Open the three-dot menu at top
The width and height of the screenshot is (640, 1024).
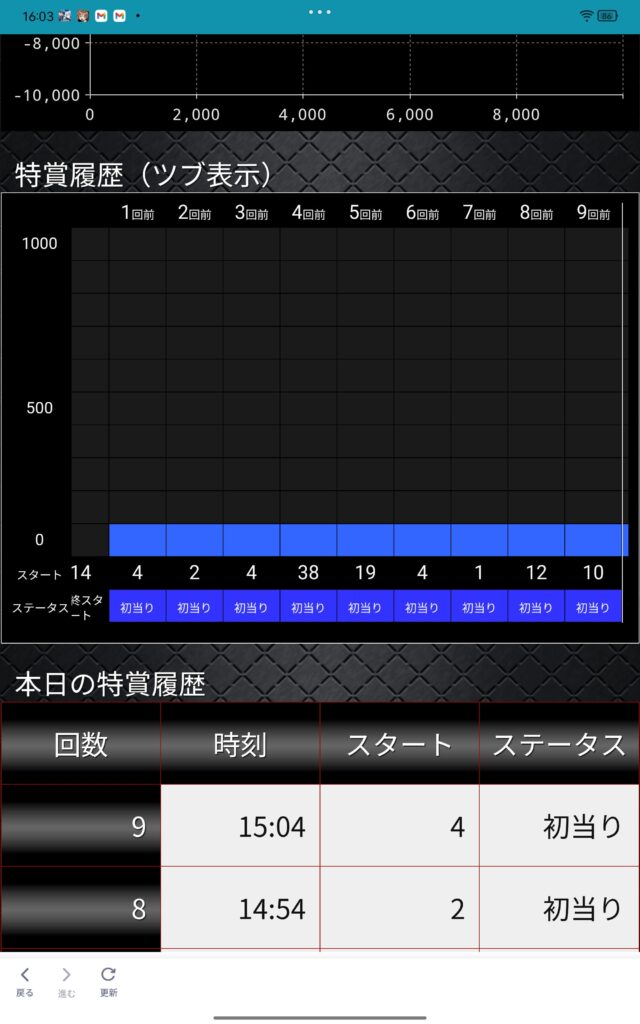[320, 12]
